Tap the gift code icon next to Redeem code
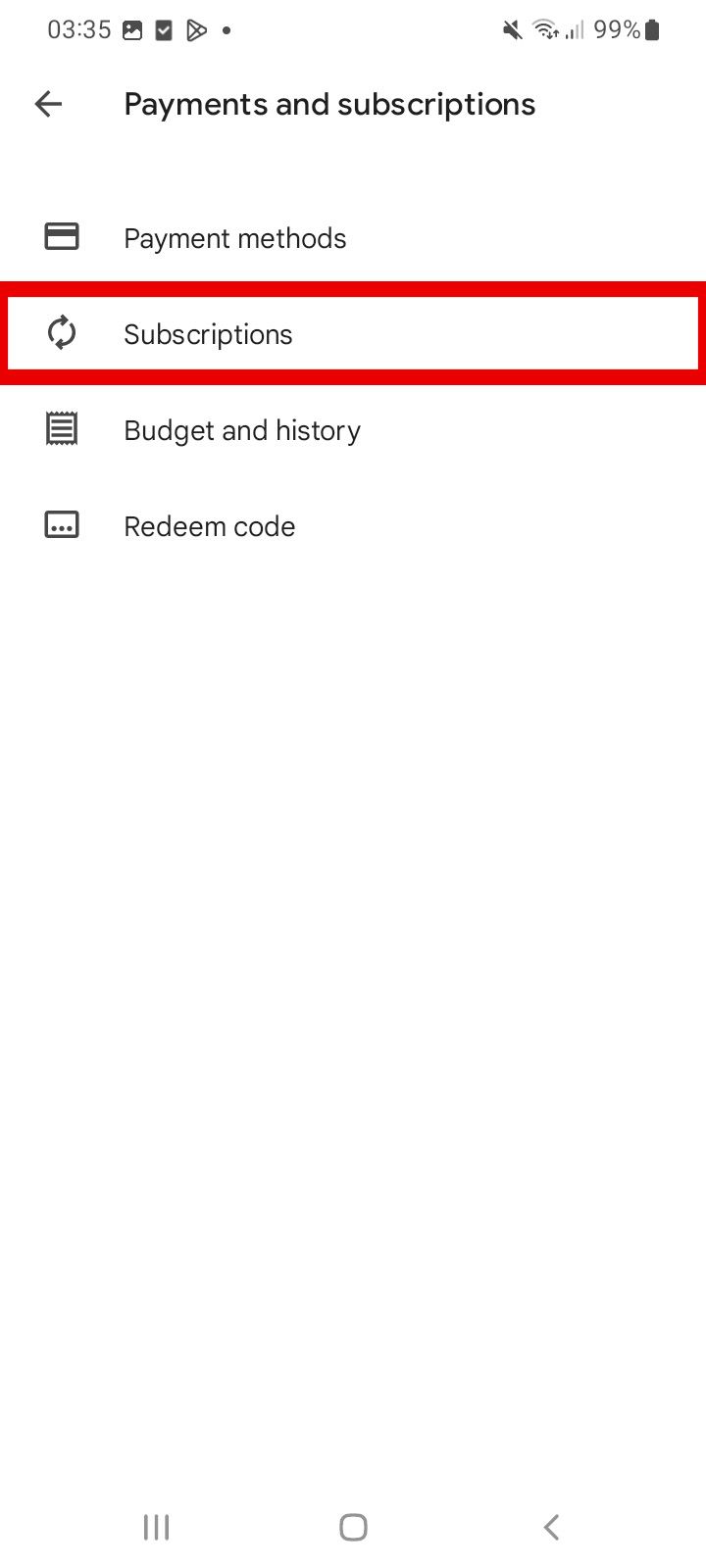This screenshot has height=1568, width=706. pyautogui.click(x=62, y=525)
